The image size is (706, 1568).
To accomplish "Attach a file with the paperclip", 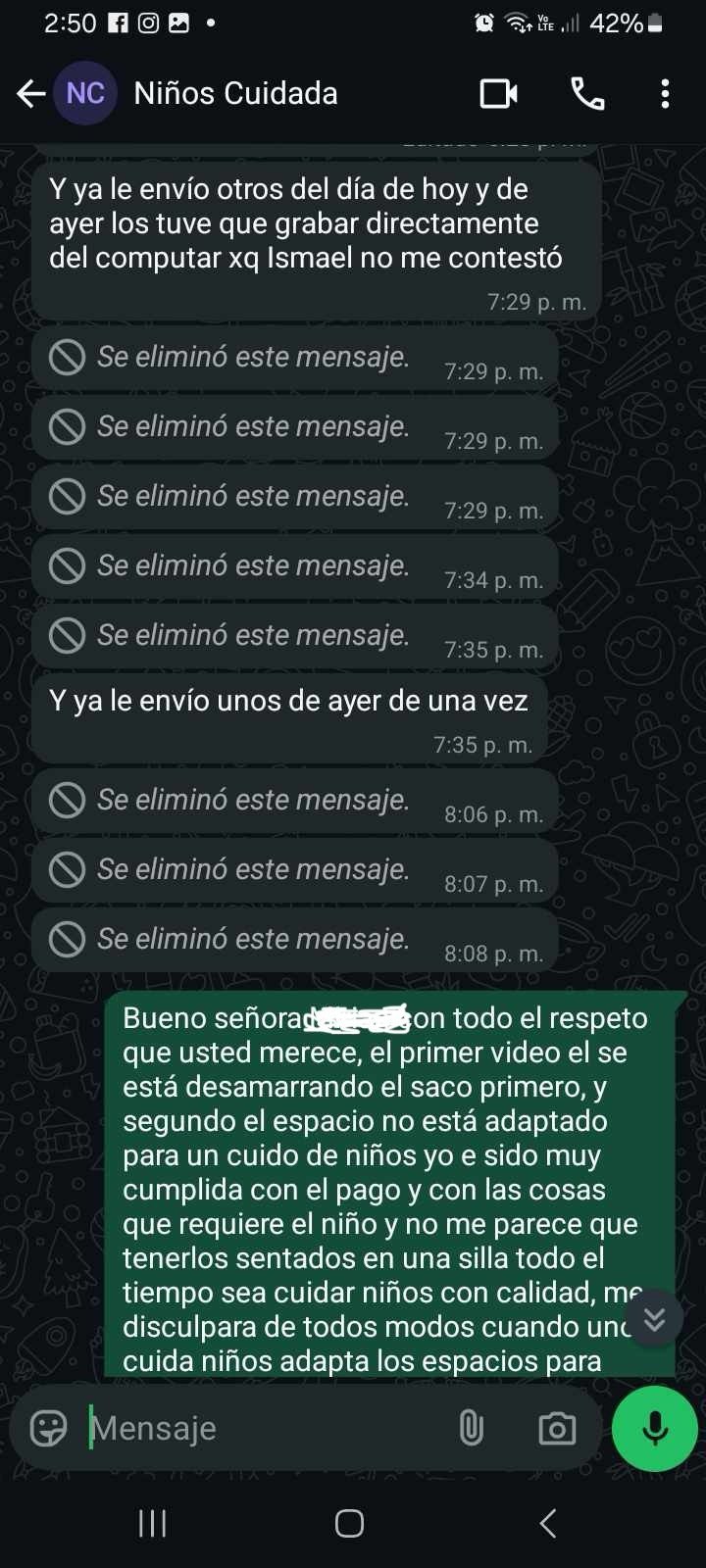I will coord(472,1428).
